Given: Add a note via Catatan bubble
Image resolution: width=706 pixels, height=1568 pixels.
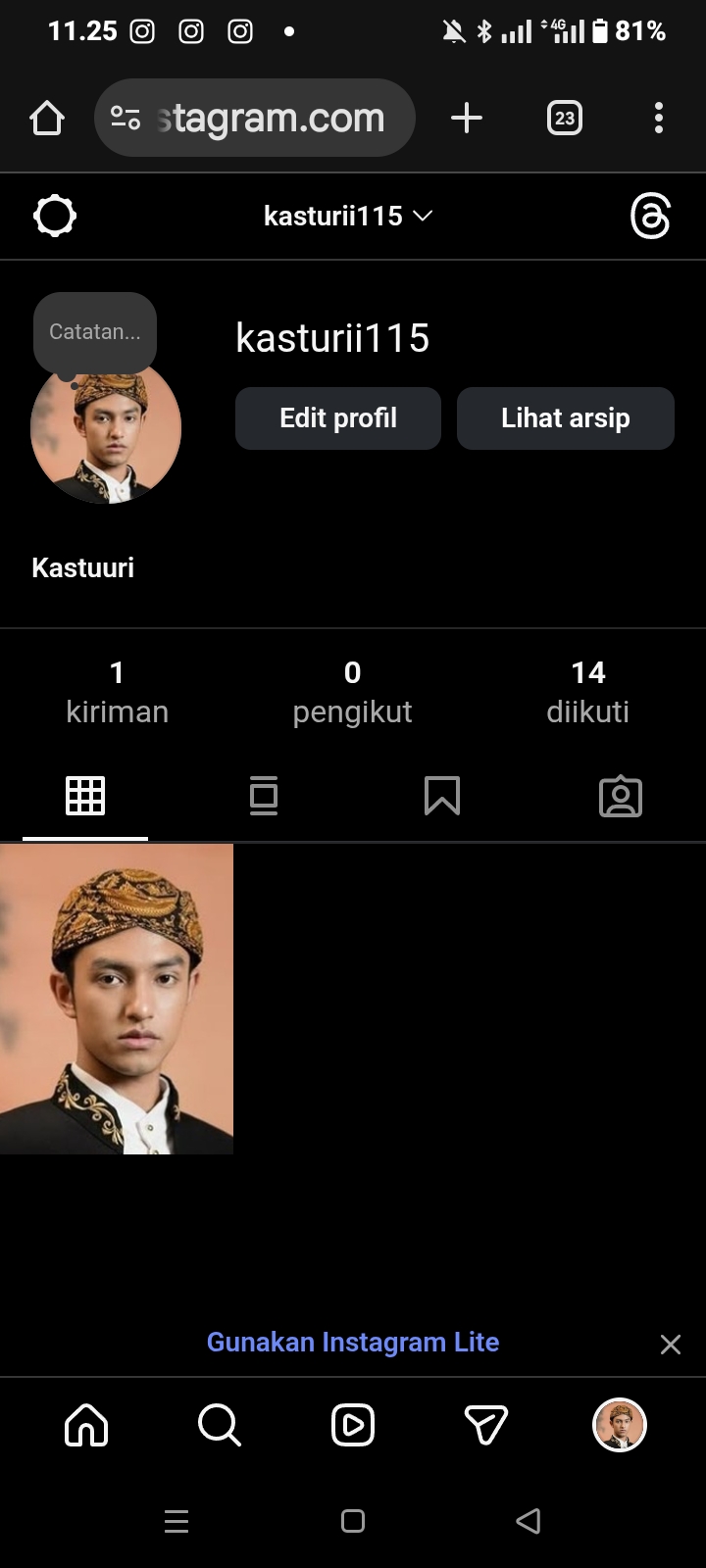Looking at the screenshot, I should (x=95, y=332).
